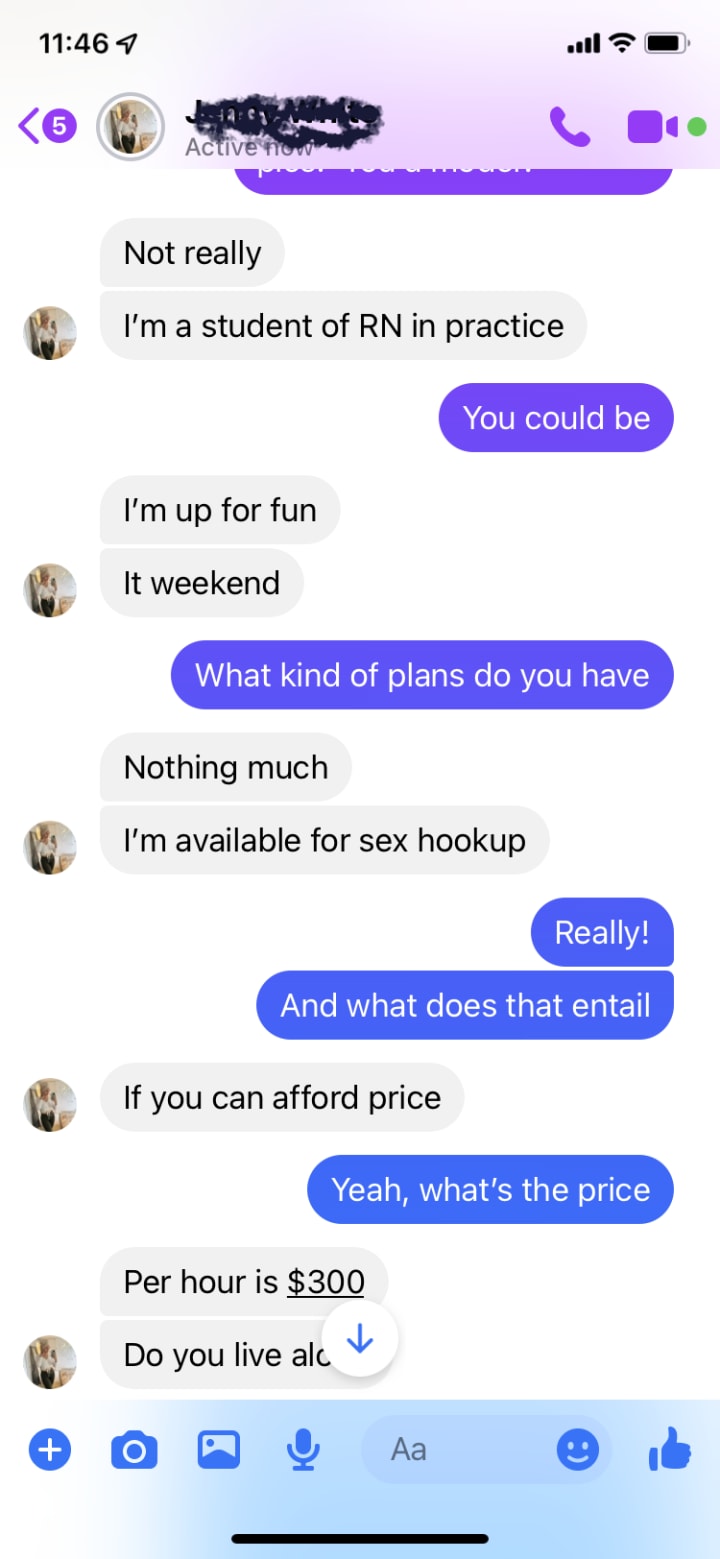Open the plus menu for more actions
The height and width of the screenshot is (1559, 720).
(x=50, y=1449)
